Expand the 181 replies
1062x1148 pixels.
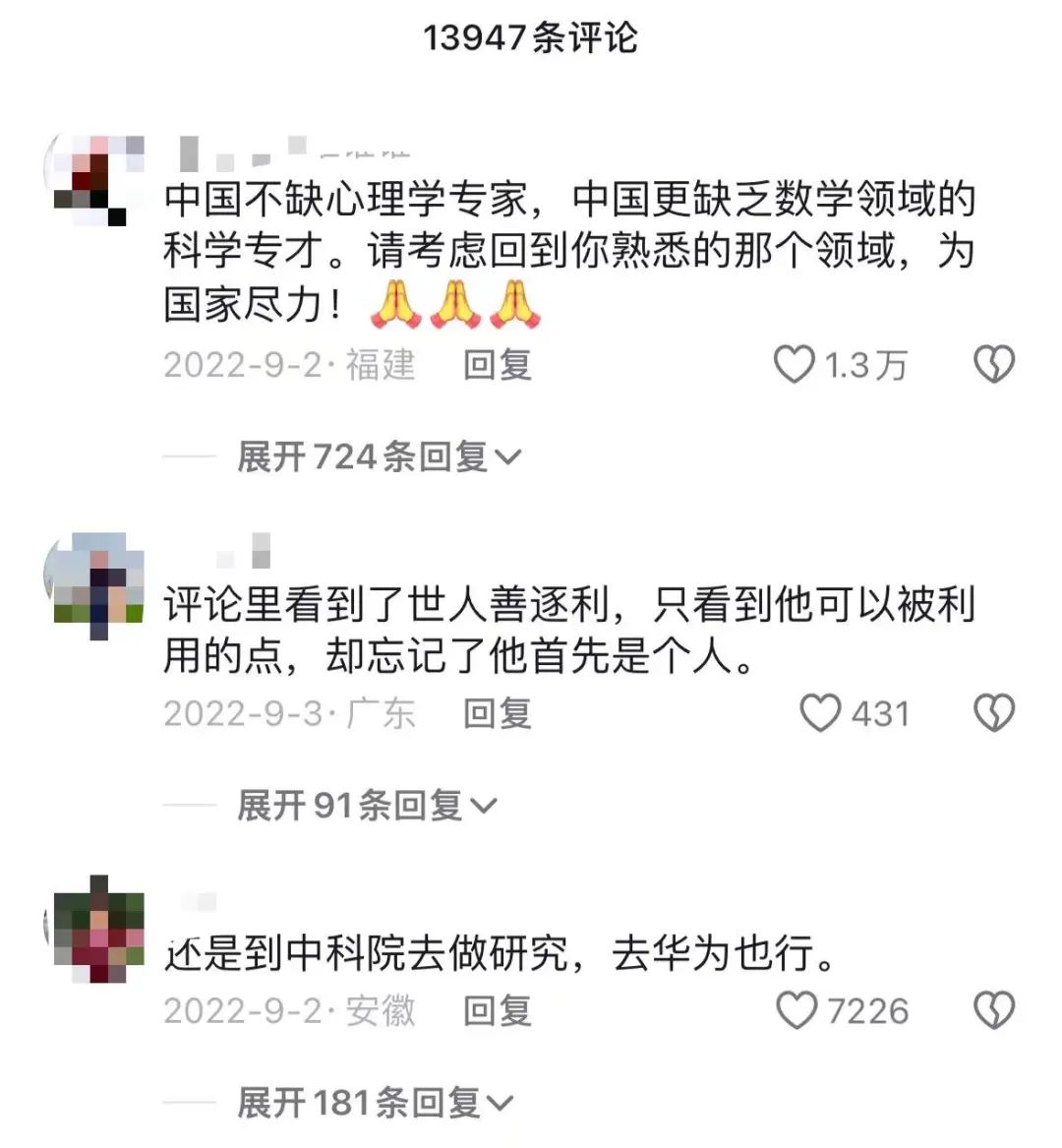pos(375,1103)
